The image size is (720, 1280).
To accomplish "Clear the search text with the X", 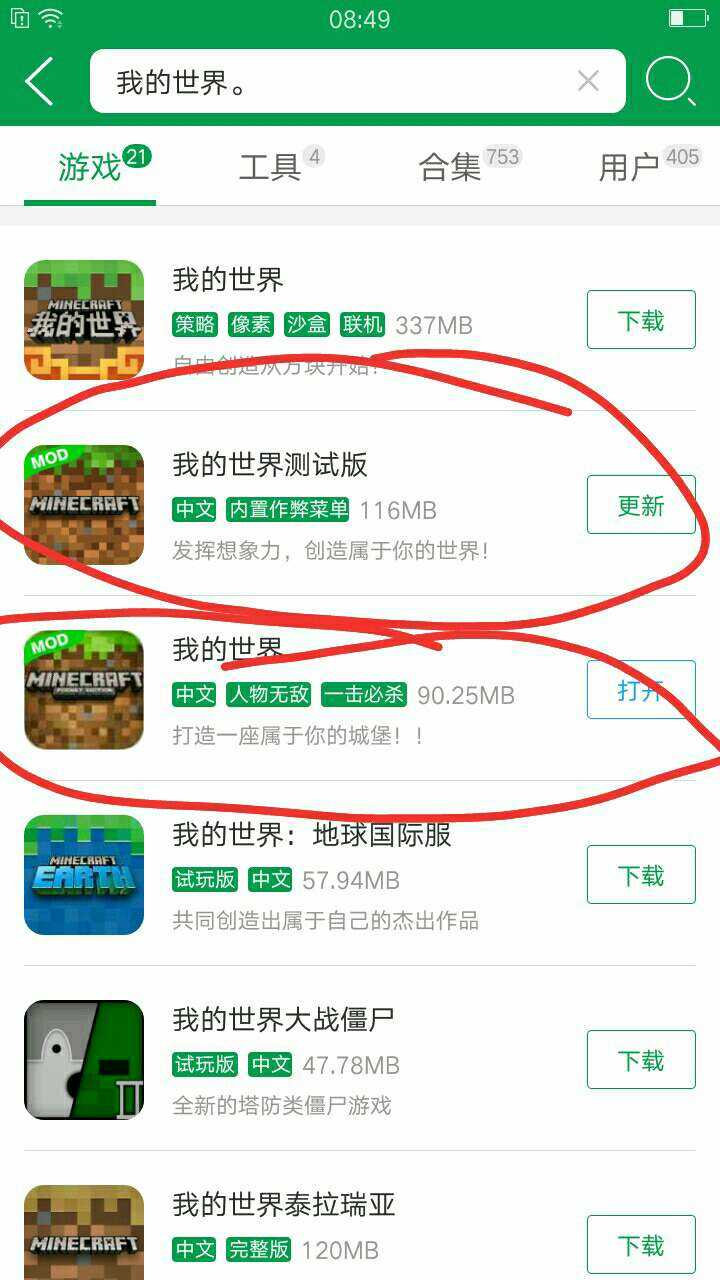I will tap(588, 81).
